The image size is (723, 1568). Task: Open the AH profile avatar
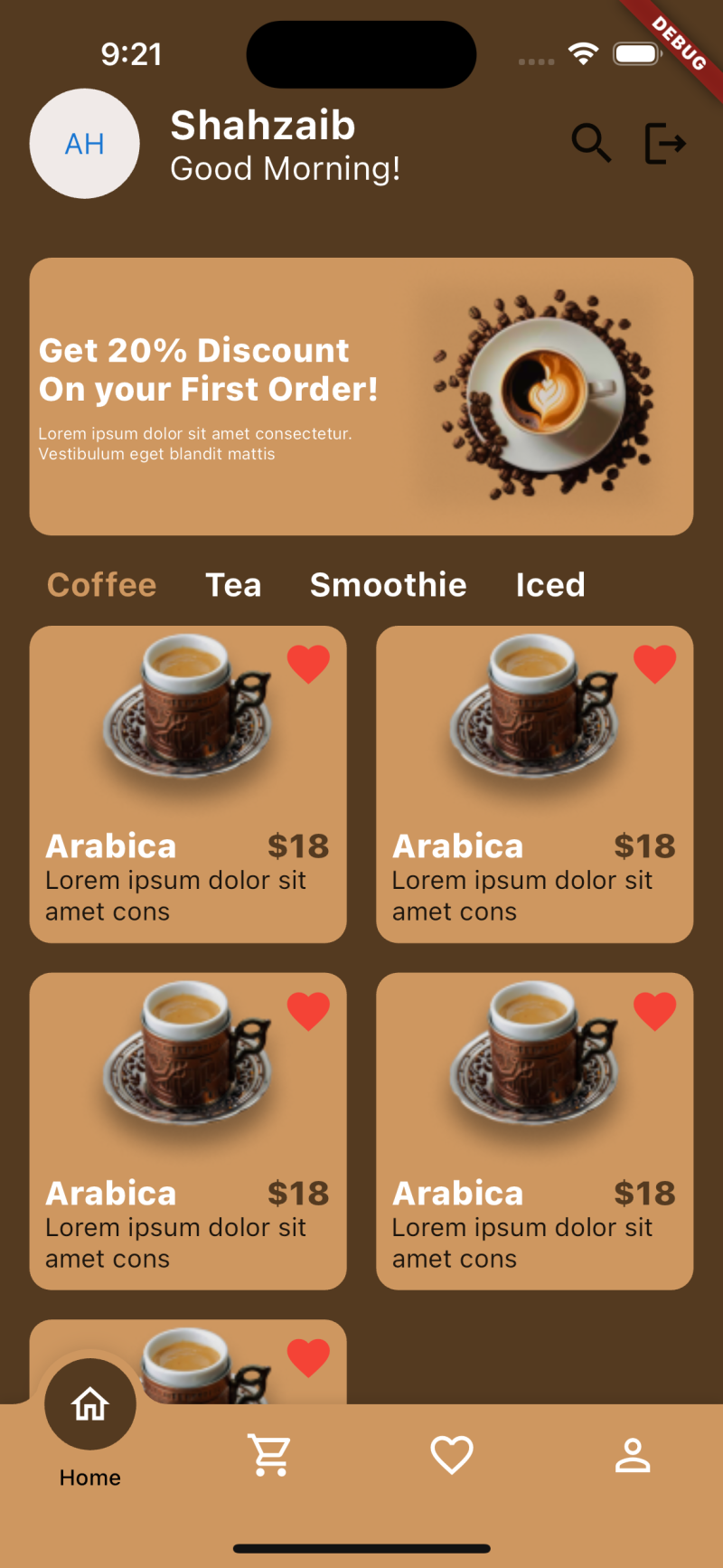coord(85,144)
